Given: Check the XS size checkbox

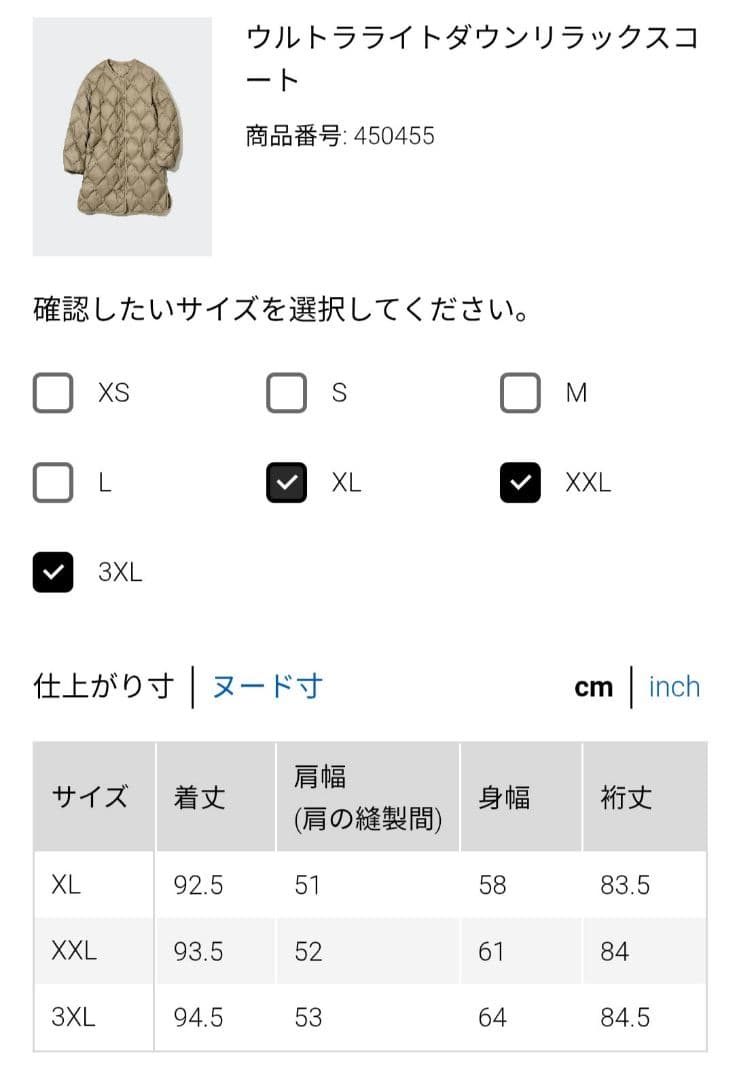Looking at the screenshot, I should (x=52, y=393).
